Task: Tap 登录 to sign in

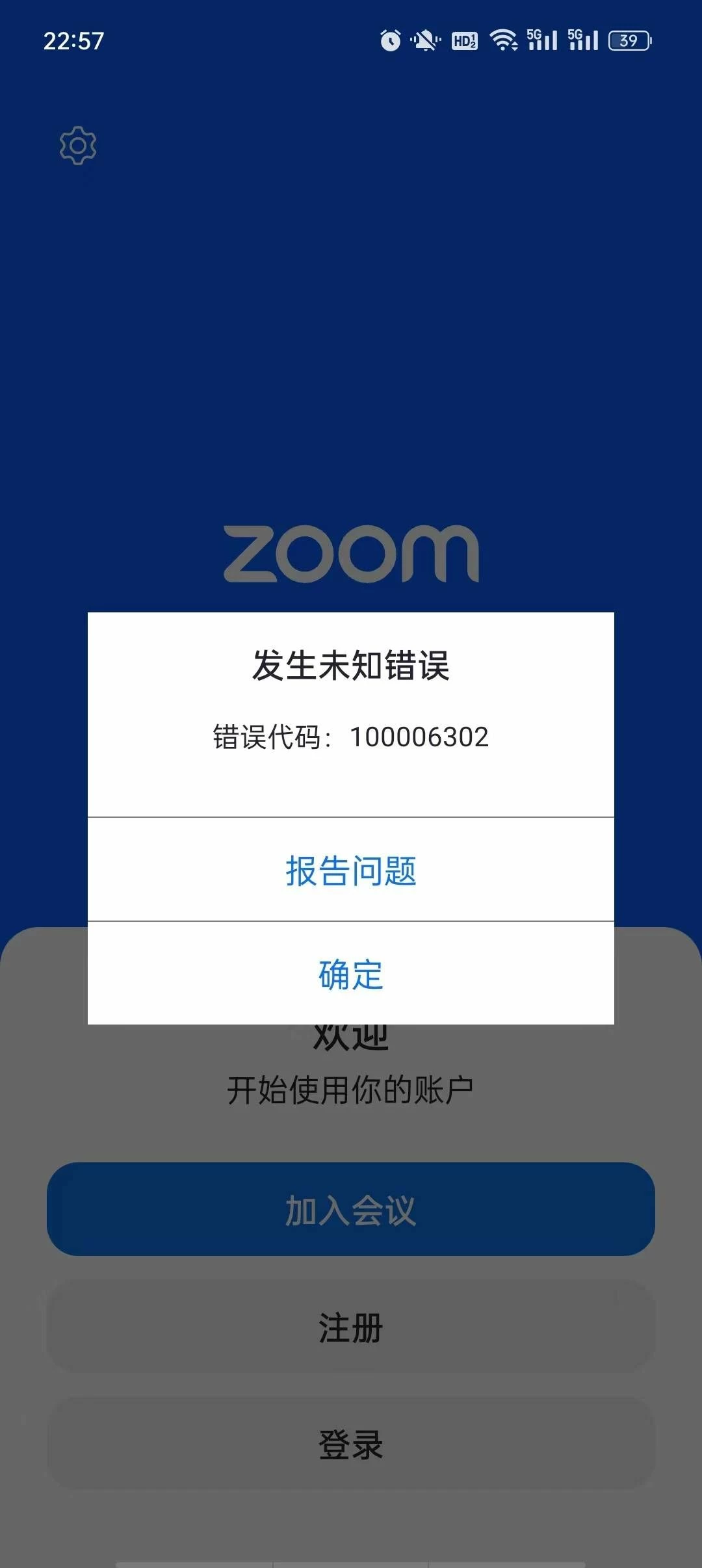Action: coord(351,1444)
